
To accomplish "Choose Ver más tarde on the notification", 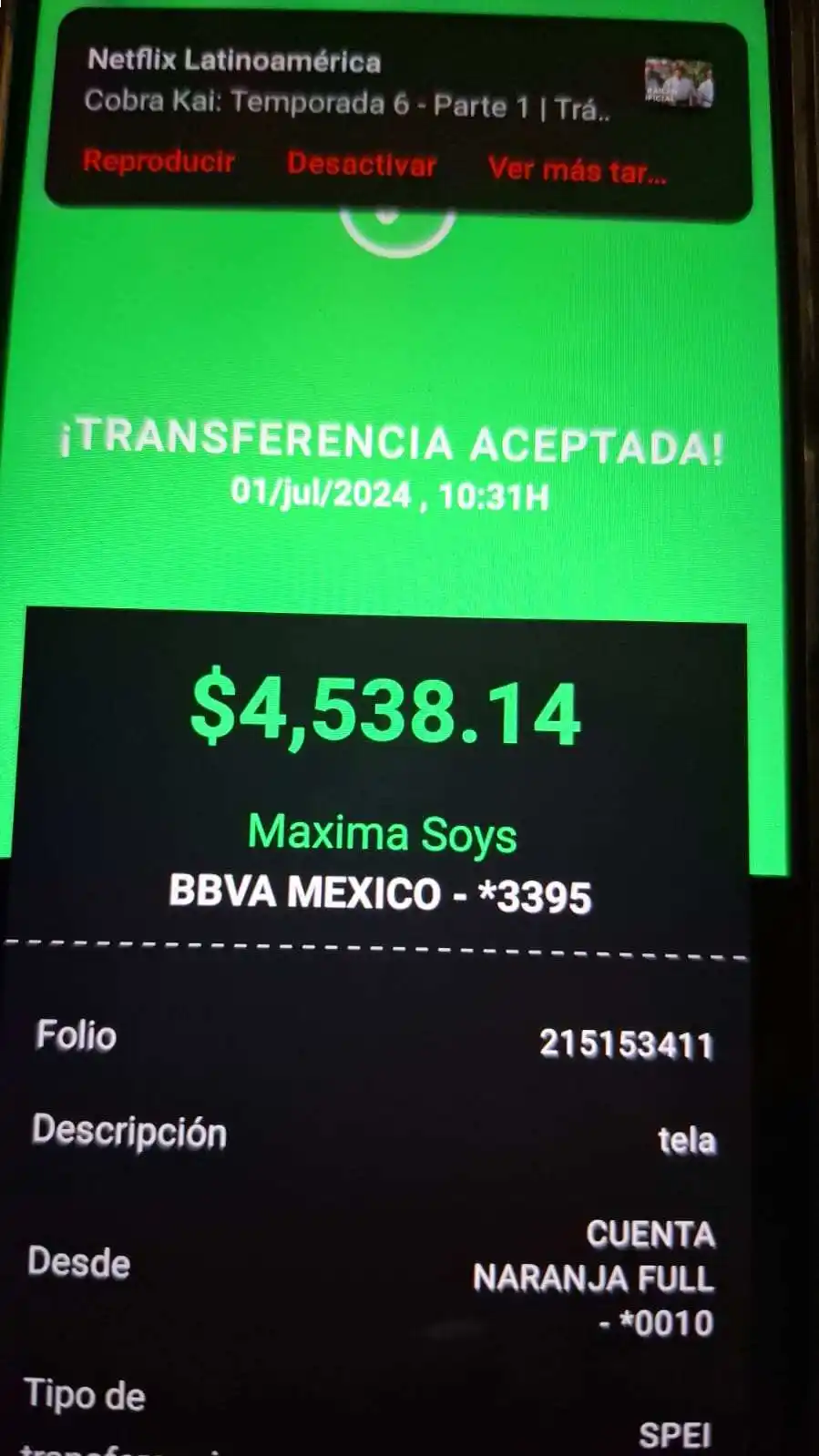I will coord(577,169).
